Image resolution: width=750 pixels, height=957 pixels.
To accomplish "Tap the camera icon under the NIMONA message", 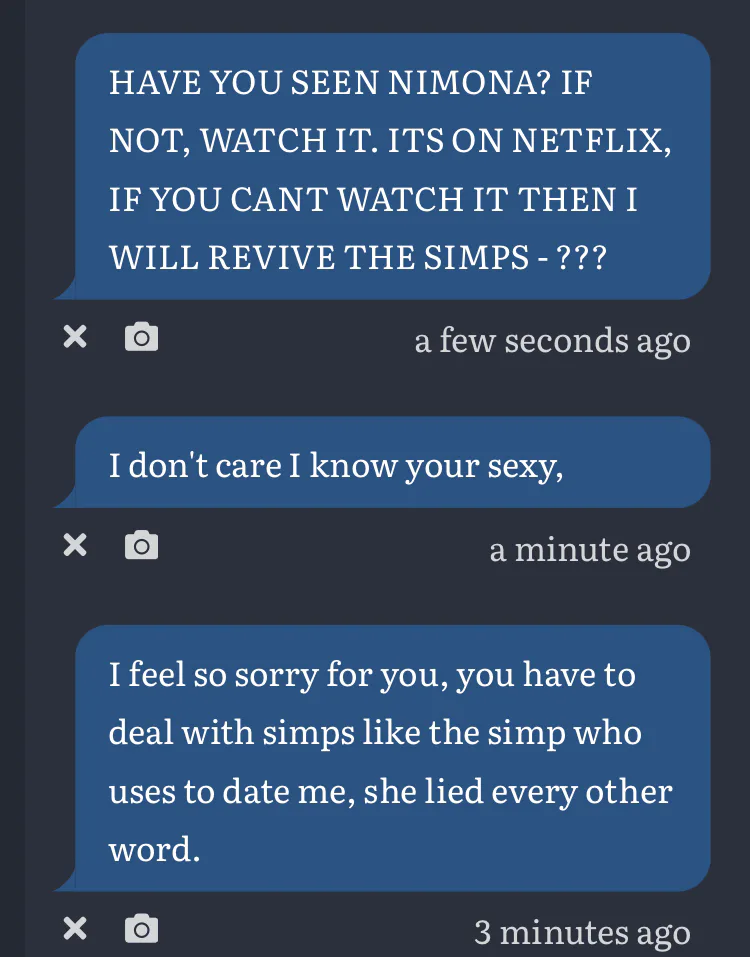I will [x=142, y=336].
